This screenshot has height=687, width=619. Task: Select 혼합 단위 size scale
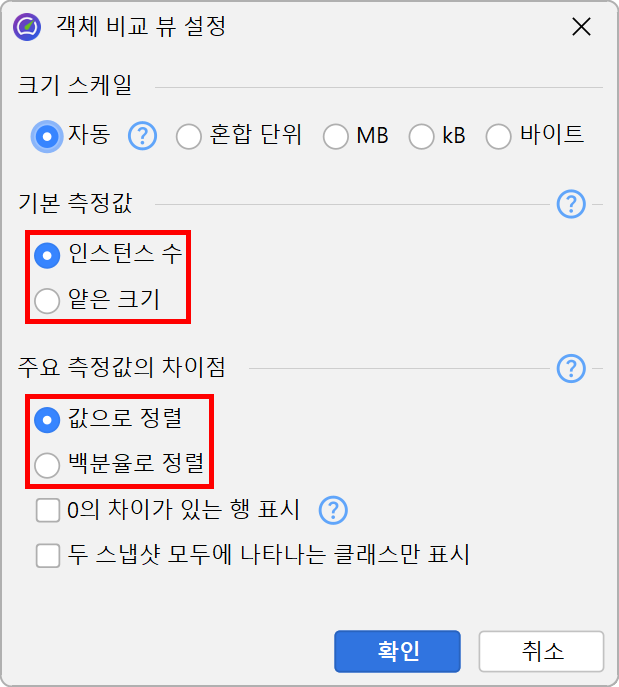click(189, 136)
